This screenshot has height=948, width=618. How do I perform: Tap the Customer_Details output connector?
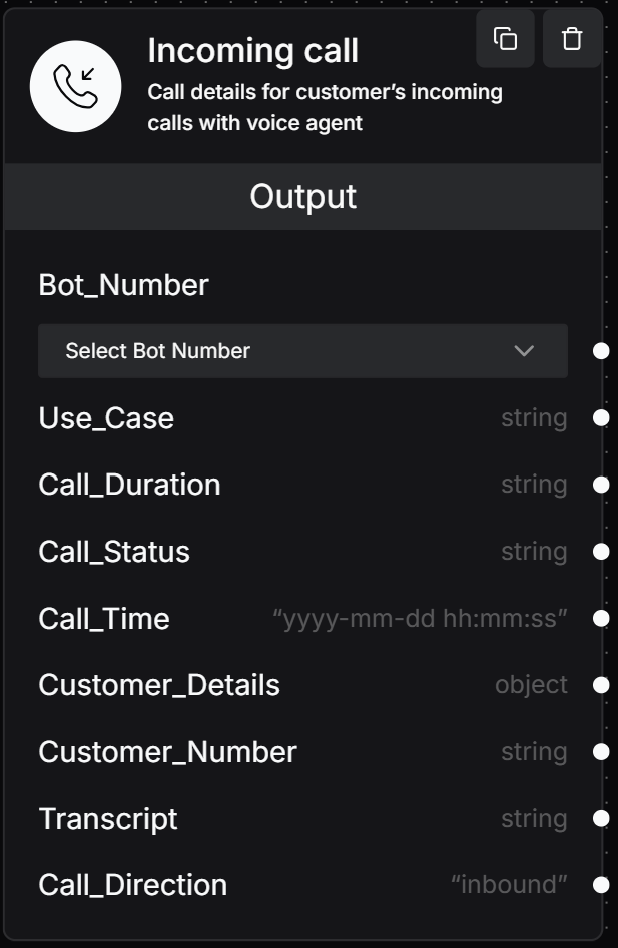(601, 685)
